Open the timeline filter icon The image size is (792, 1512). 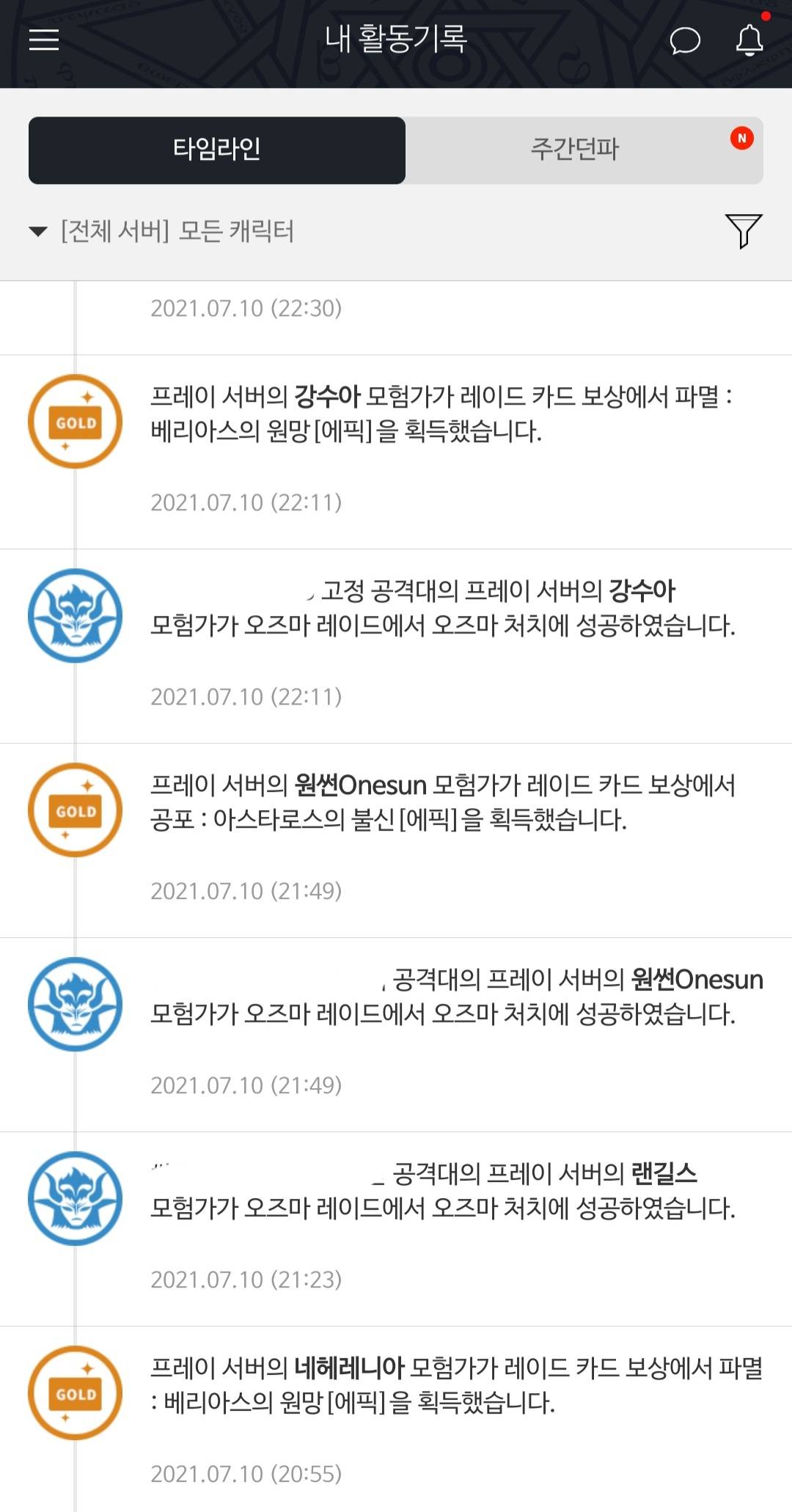pos(744,231)
